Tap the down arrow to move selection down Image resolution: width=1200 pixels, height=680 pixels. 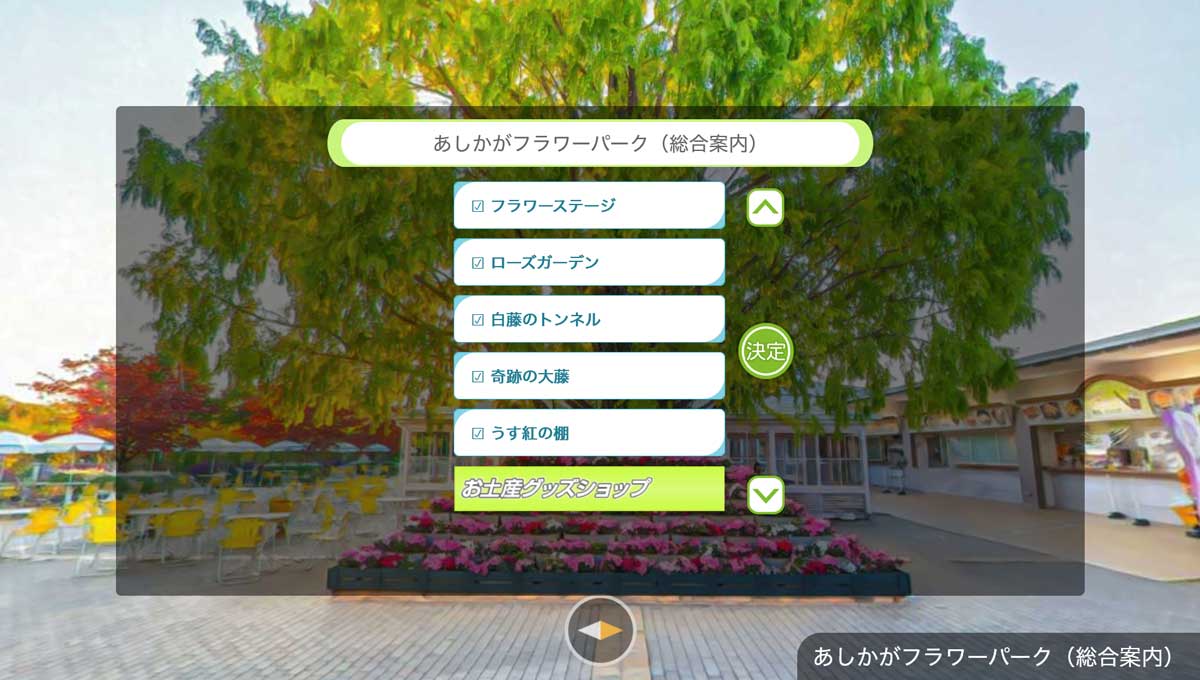point(765,494)
